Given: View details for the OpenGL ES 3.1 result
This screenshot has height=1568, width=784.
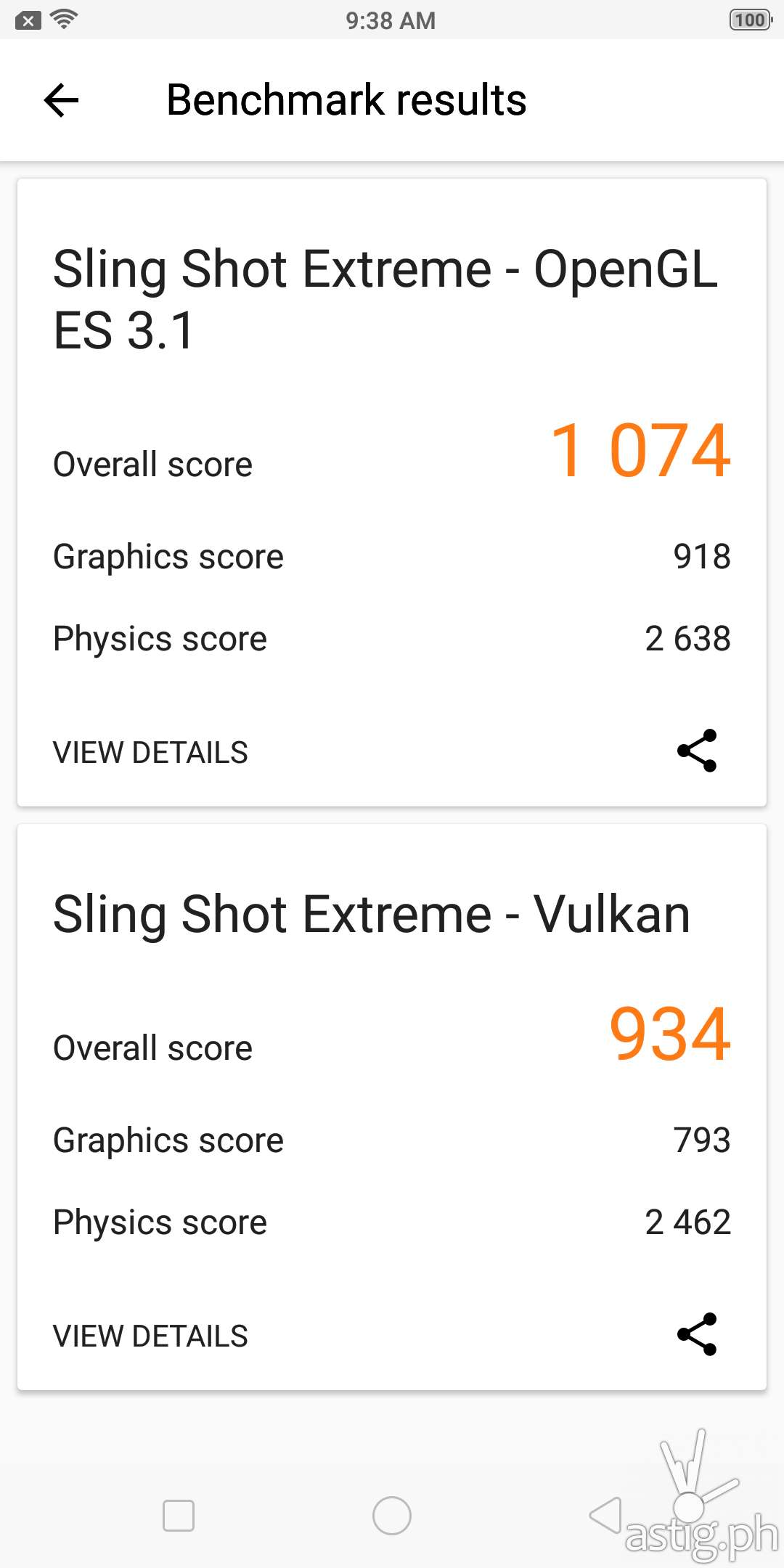Looking at the screenshot, I should tap(150, 753).
